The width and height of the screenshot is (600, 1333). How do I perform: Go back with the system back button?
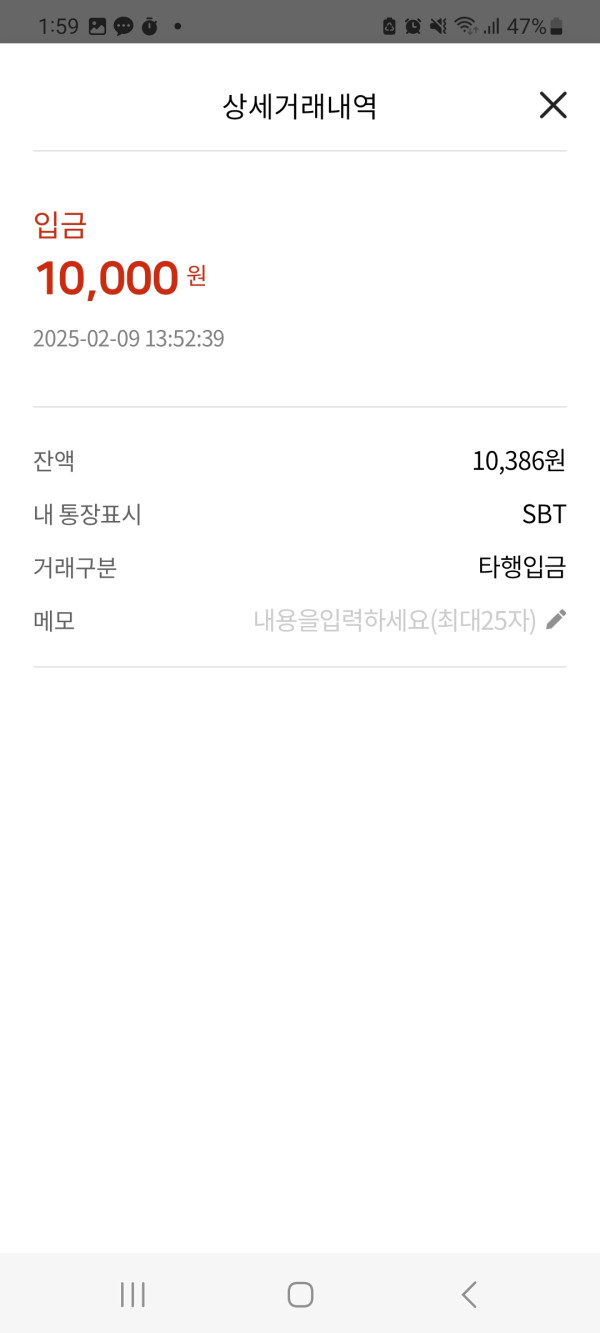468,1294
